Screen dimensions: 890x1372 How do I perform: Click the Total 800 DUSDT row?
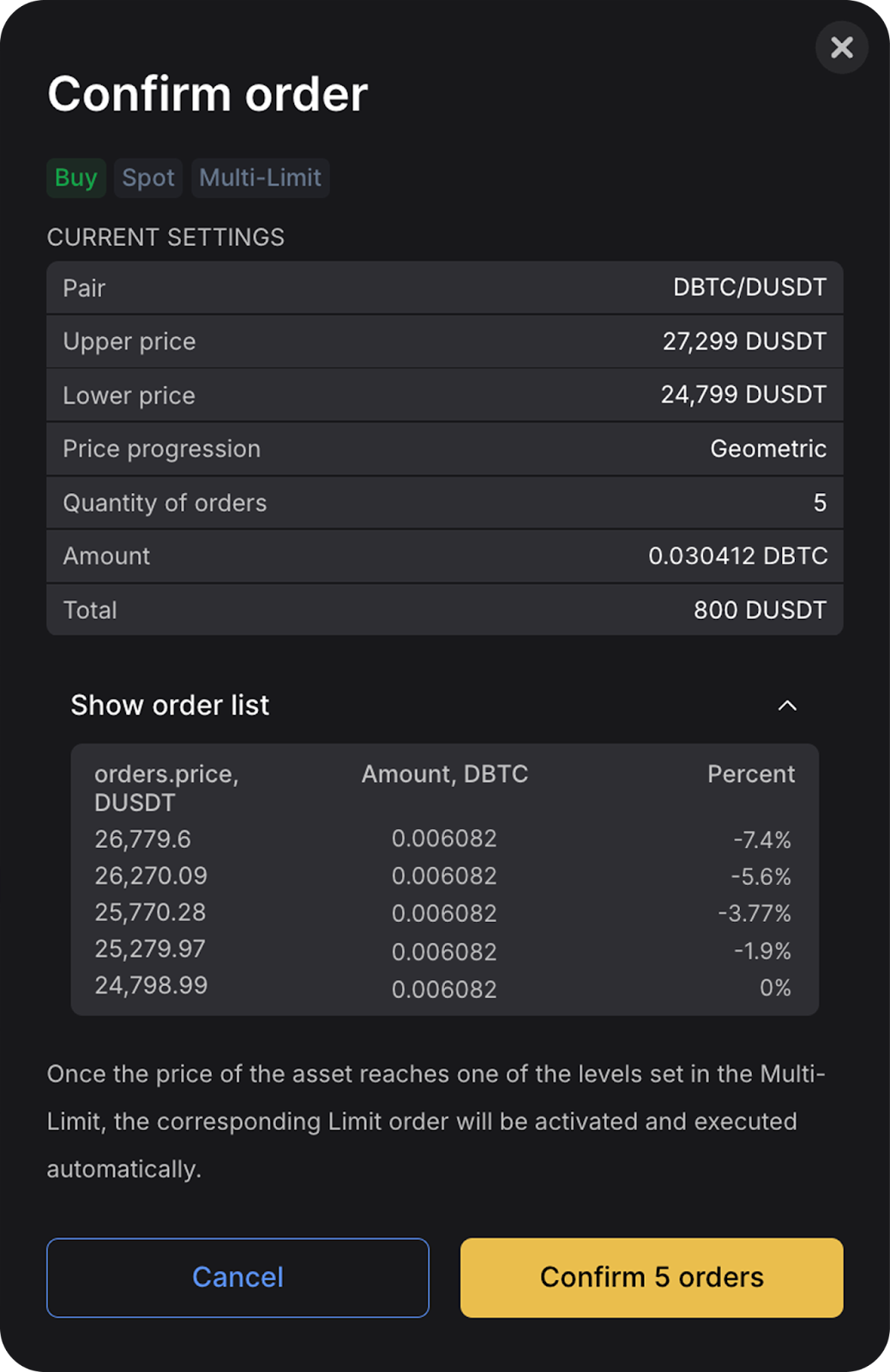point(445,610)
